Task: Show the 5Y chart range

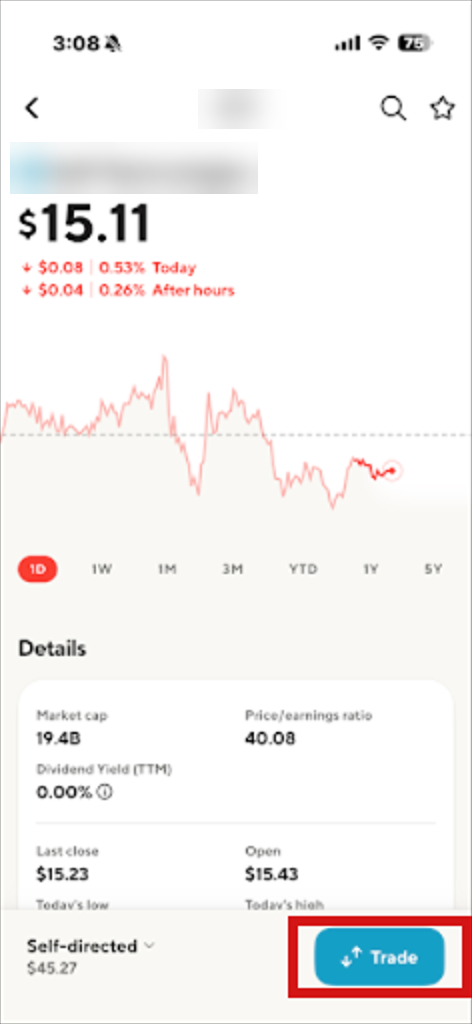Action: tap(433, 569)
